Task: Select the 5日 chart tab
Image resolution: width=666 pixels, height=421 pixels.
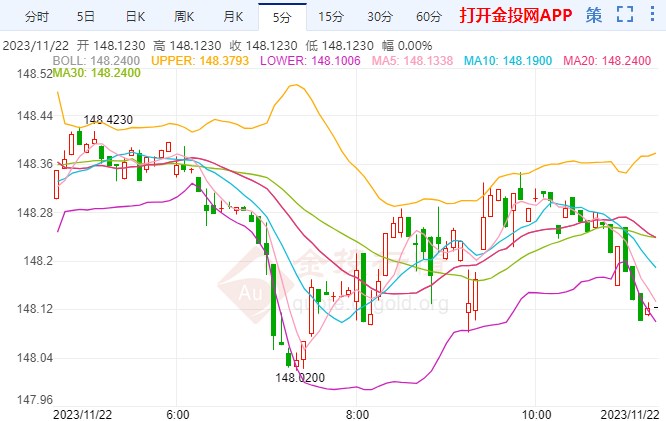Action: pos(86,16)
